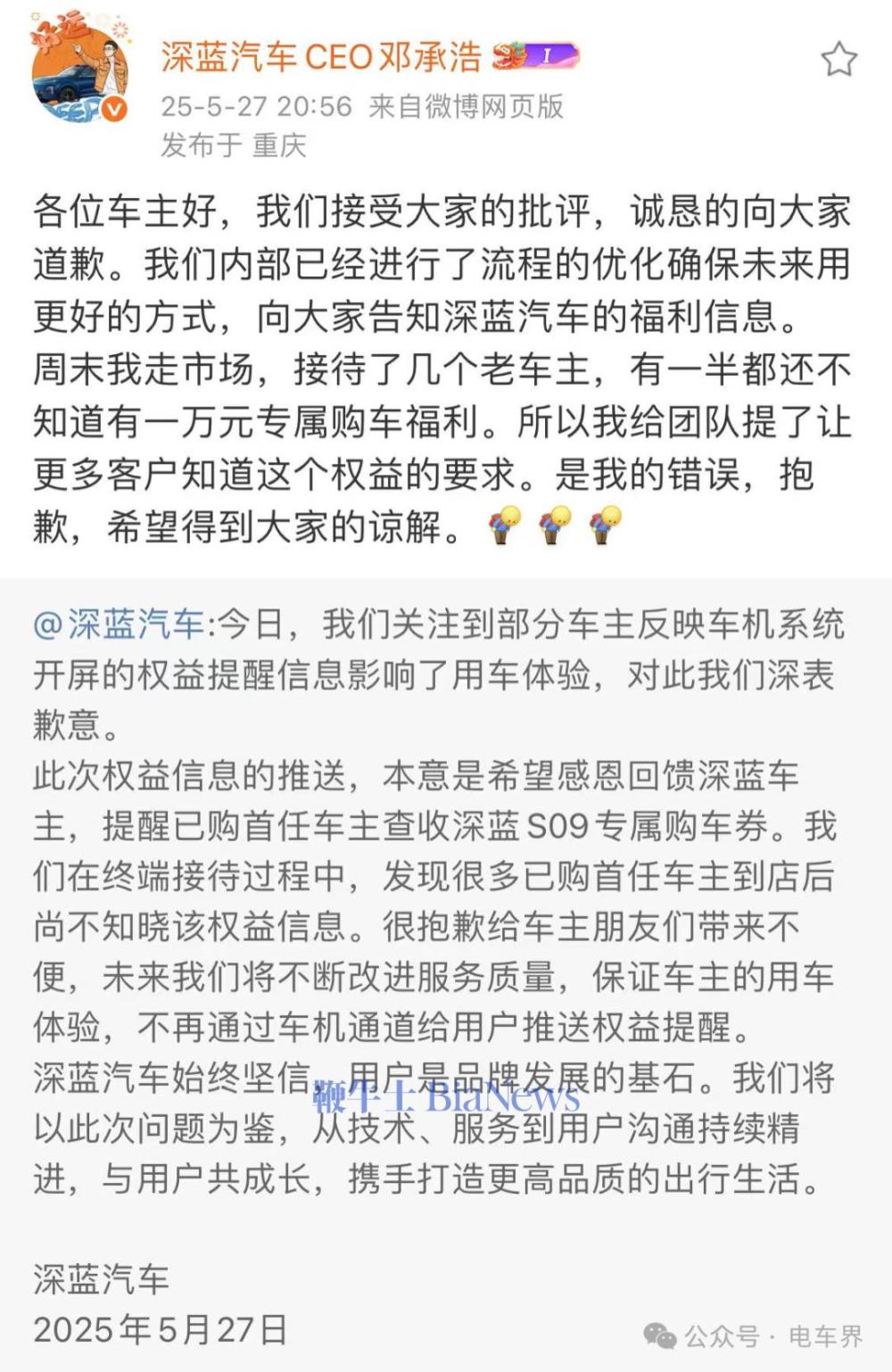Open the @深蓝汽车 mention link
This screenshot has width=892, height=1372.
[119, 624]
